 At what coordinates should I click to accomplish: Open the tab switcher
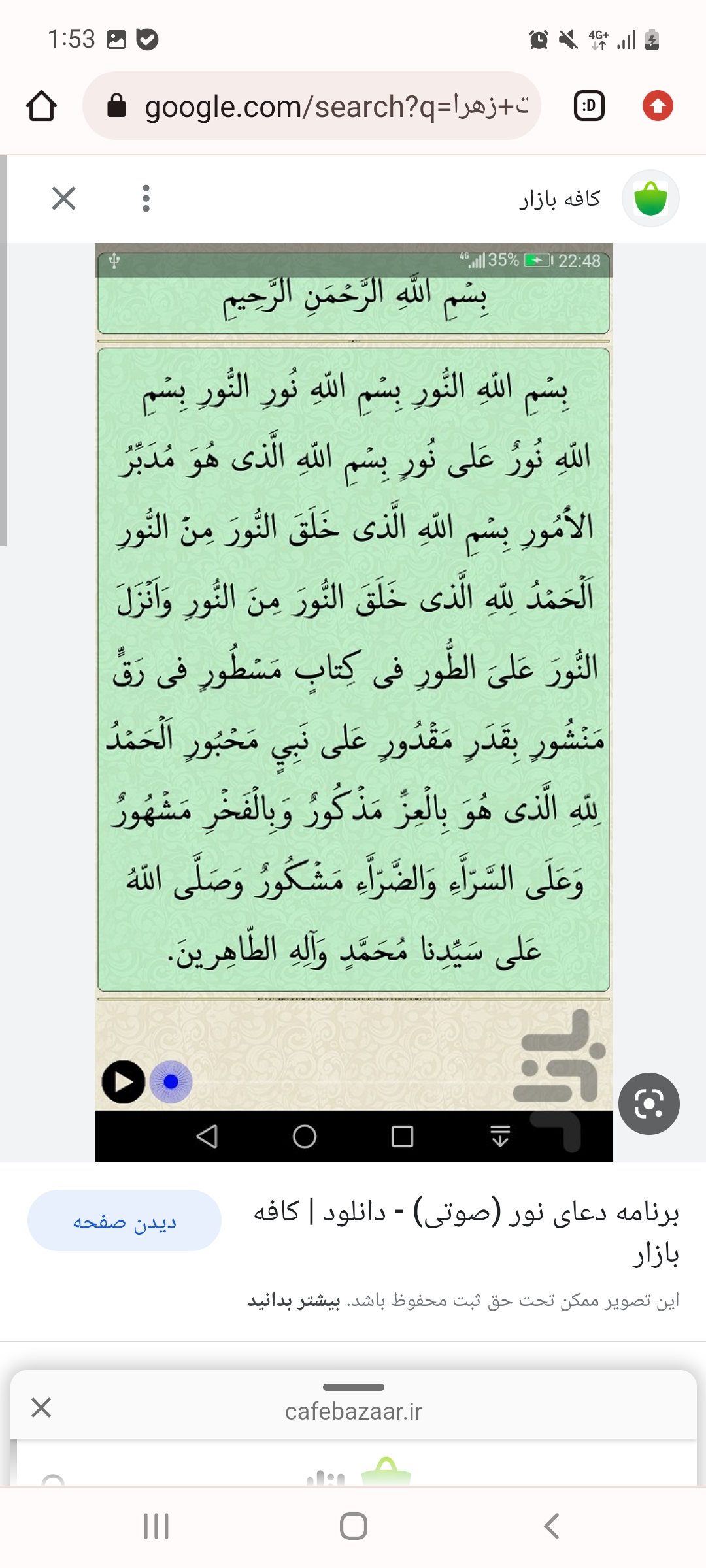click(x=588, y=106)
